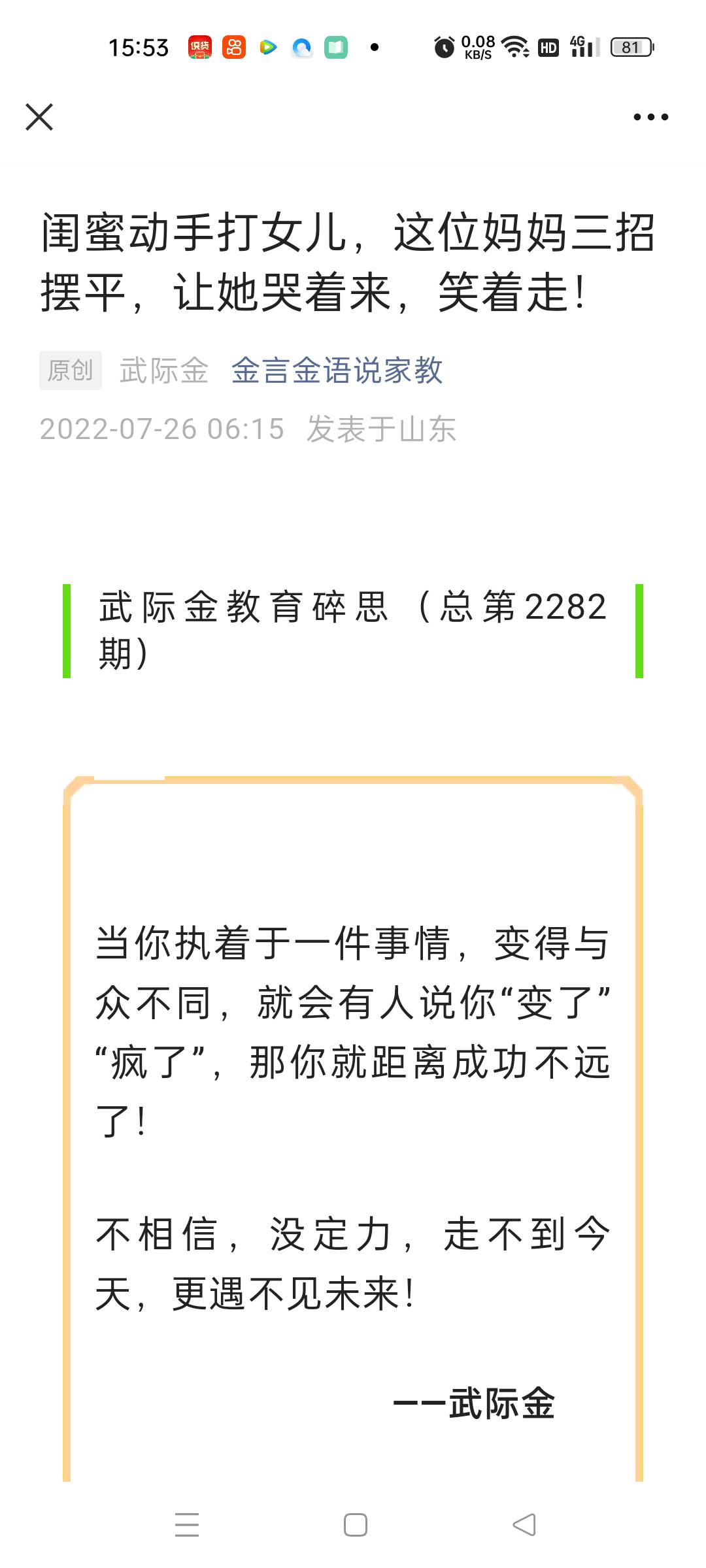This screenshot has height=1568, width=706.
Task: Tap the Tencent Video icon in status bar
Action: click(268, 46)
